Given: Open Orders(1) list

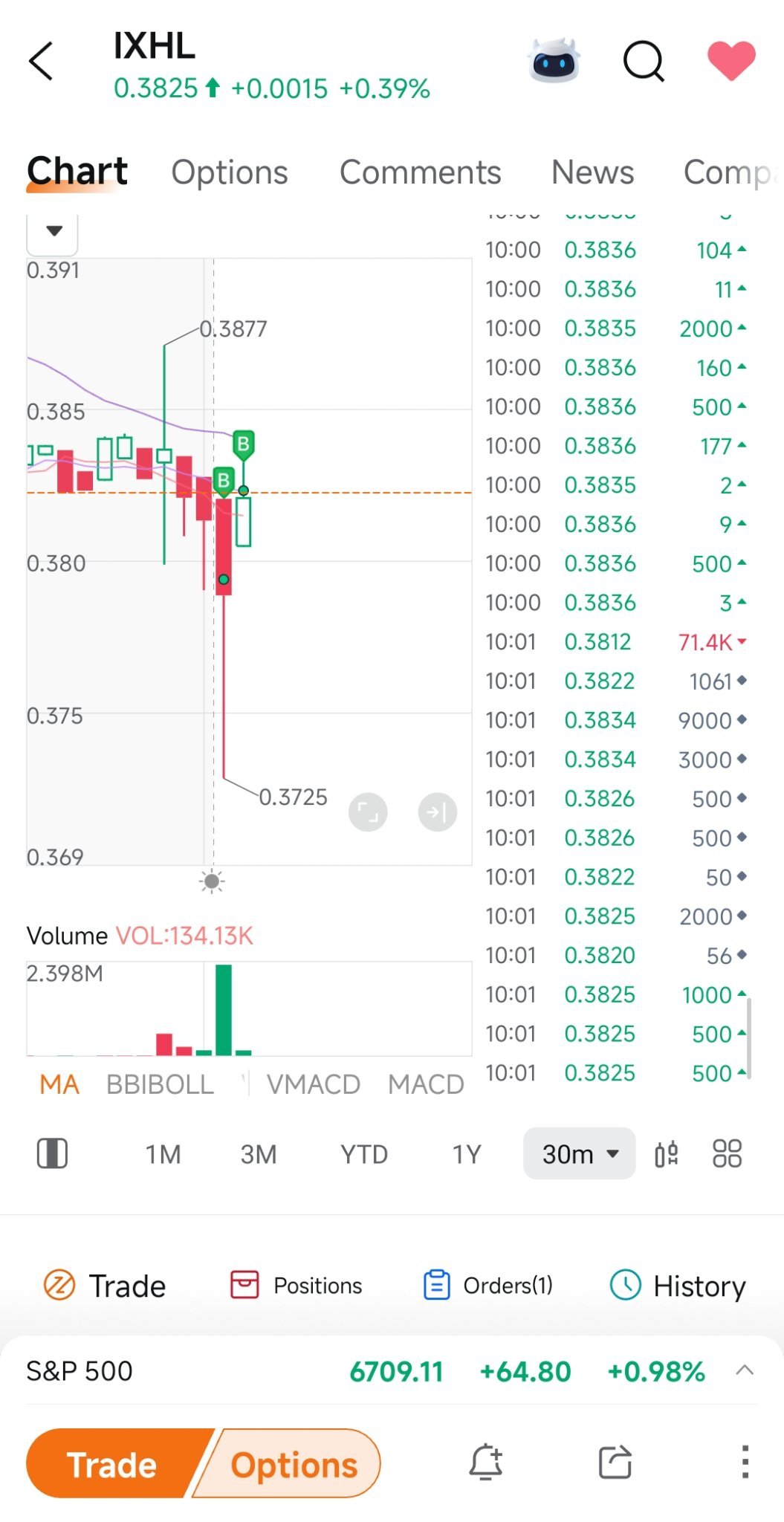Looking at the screenshot, I should click(x=487, y=1286).
